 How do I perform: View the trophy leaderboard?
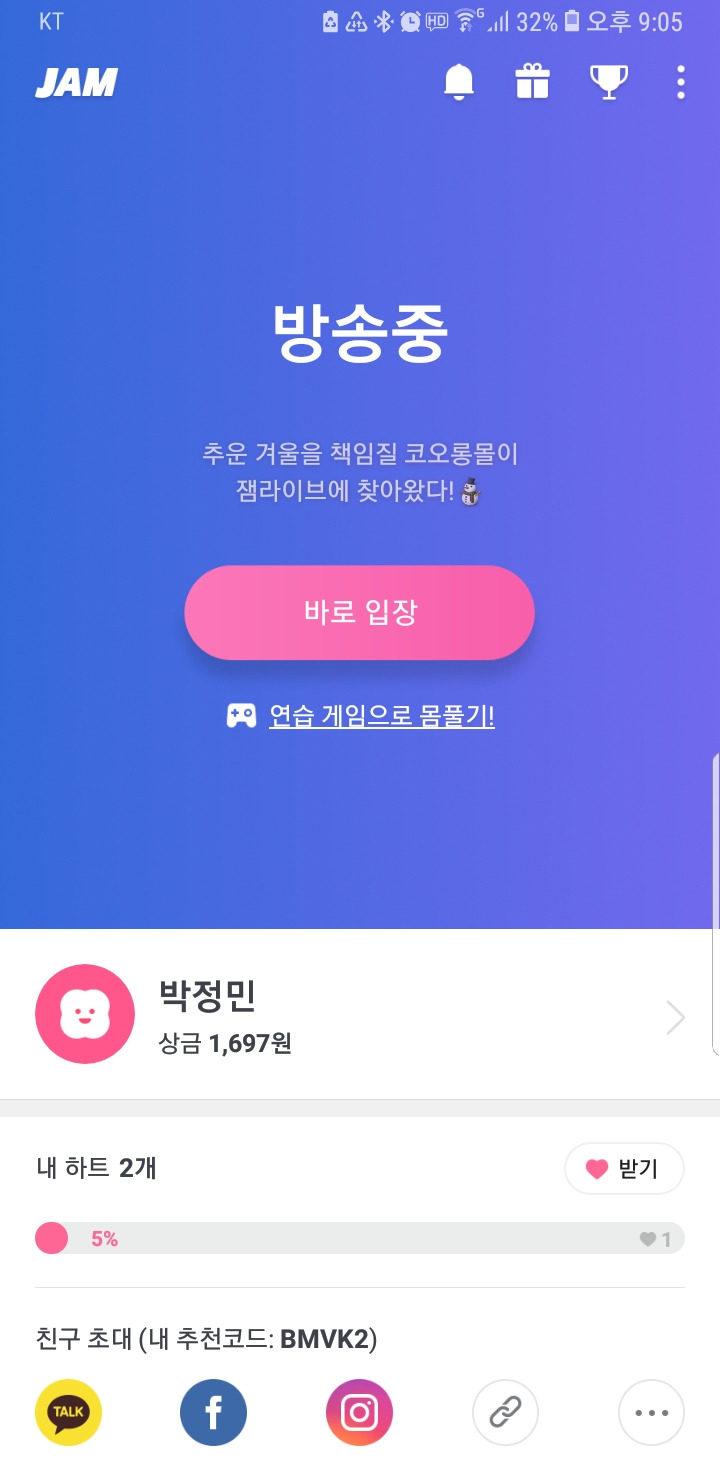(x=607, y=83)
